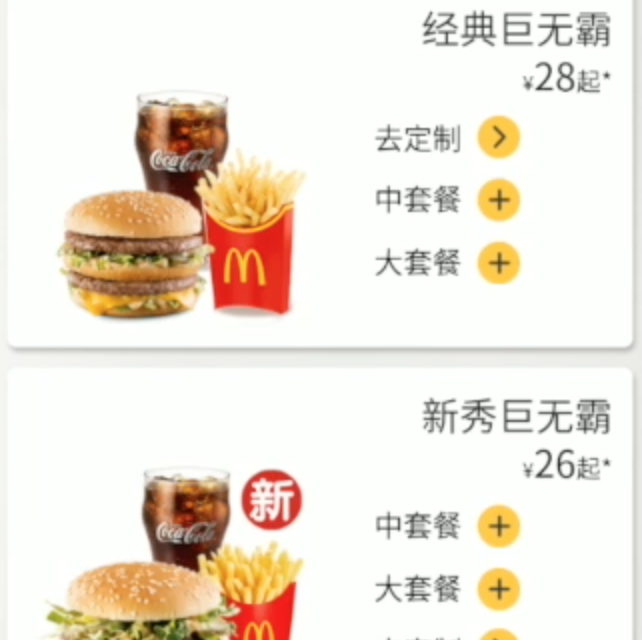Add 经典巨无霸 中套餐 to order
Image resolution: width=642 pixels, height=640 pixels.
498,201
